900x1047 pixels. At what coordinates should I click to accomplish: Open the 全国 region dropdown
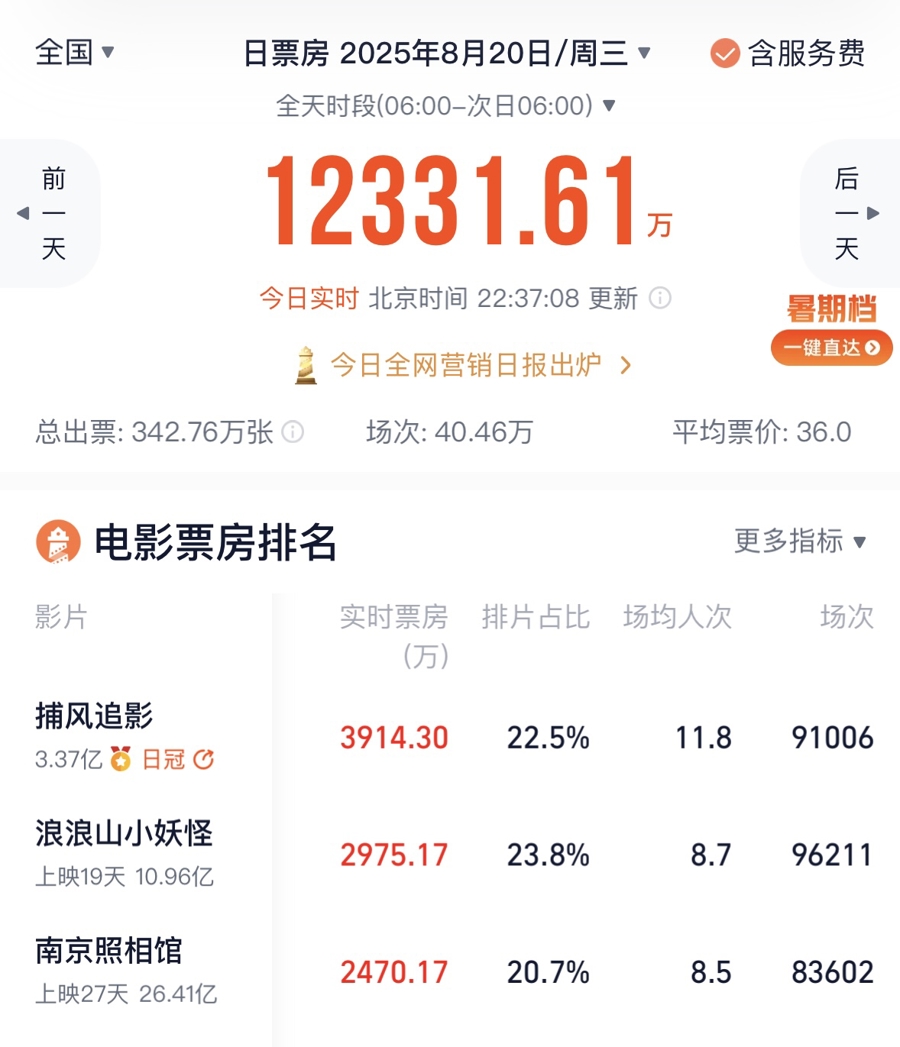(x=75, y=53)
